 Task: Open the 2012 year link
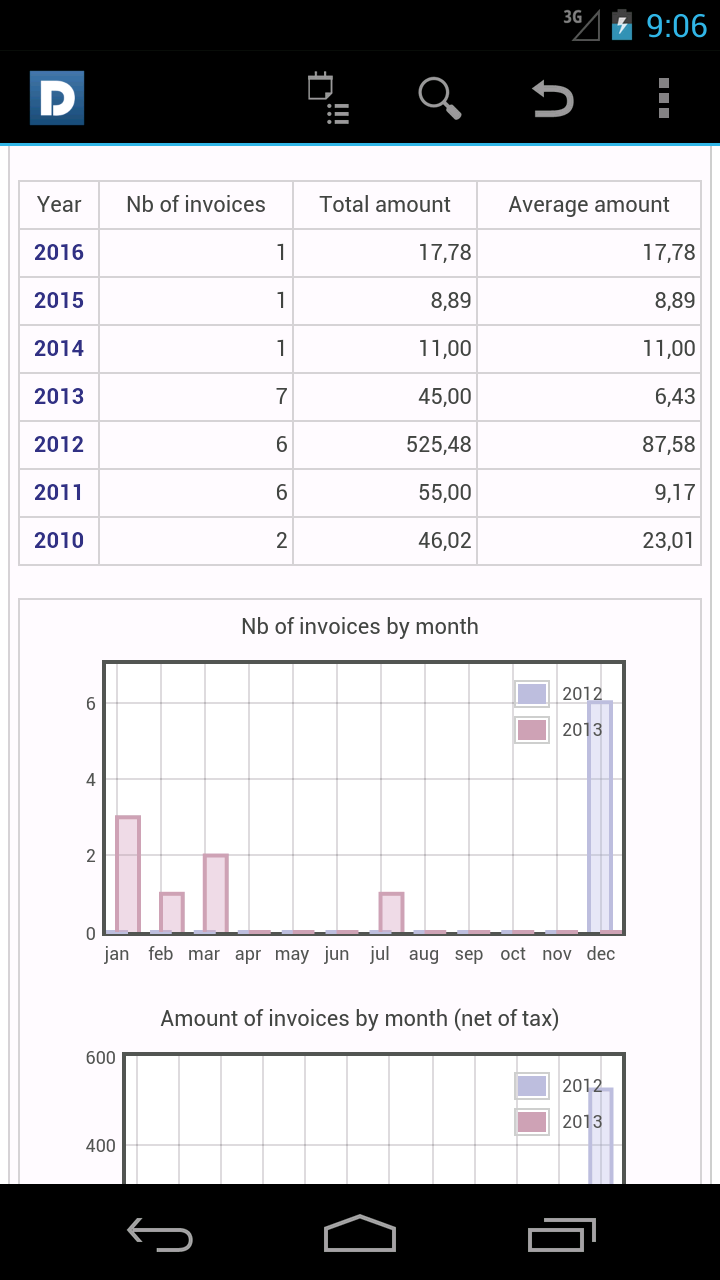59,445
